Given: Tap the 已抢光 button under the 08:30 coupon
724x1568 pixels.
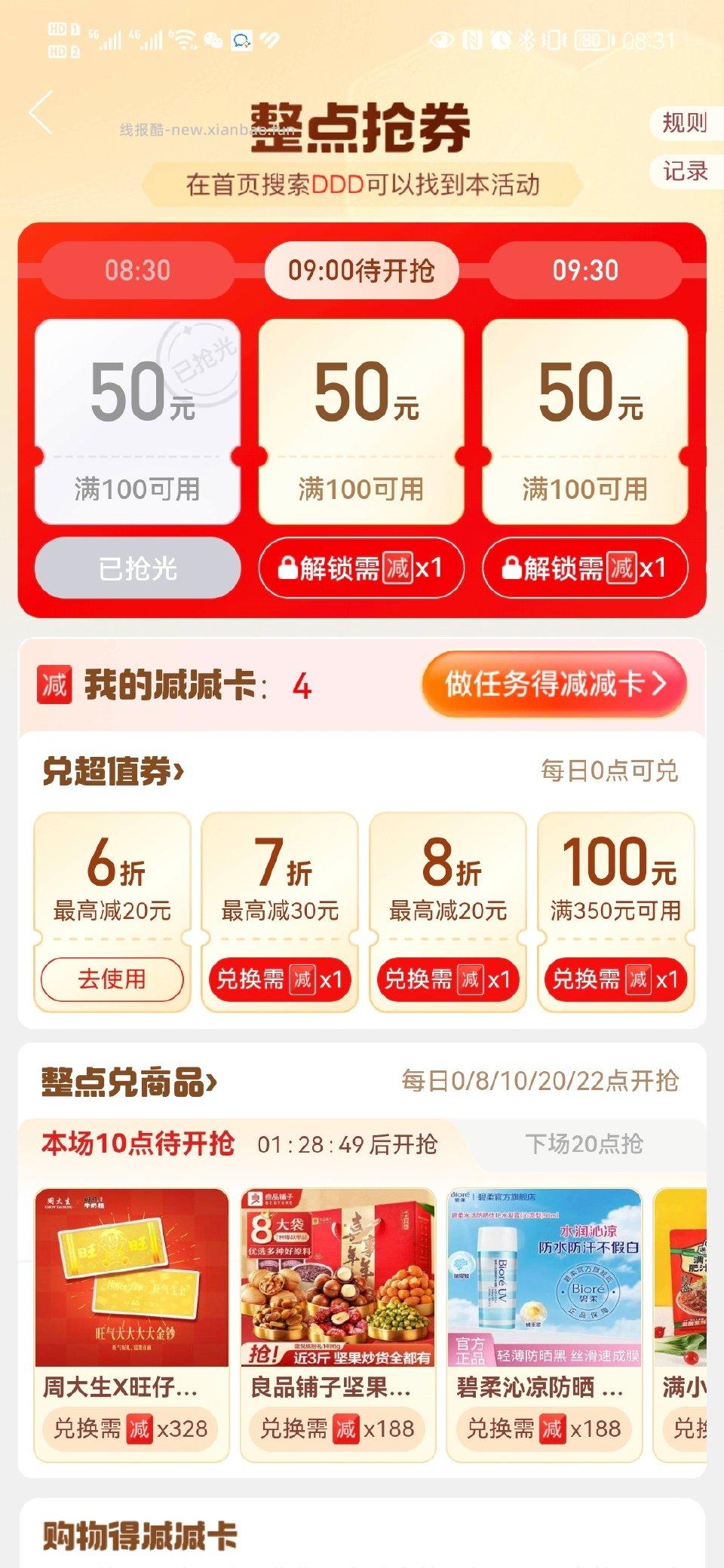Looking at the screenshot, I should (x=137, y=569).
